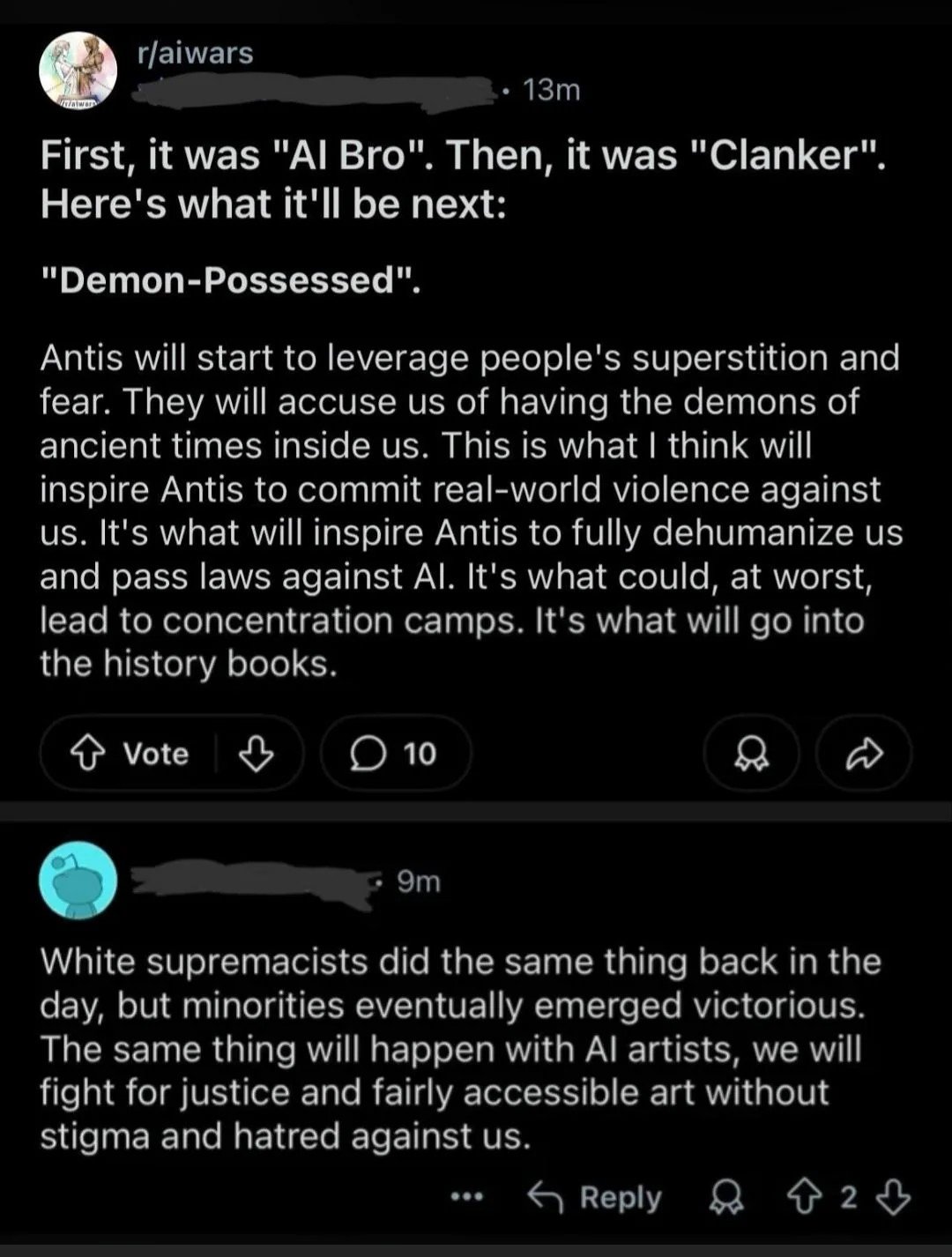Upvote the comment about AI artists
This screenshot has width=952, height=1257.
pos(800,1197)
